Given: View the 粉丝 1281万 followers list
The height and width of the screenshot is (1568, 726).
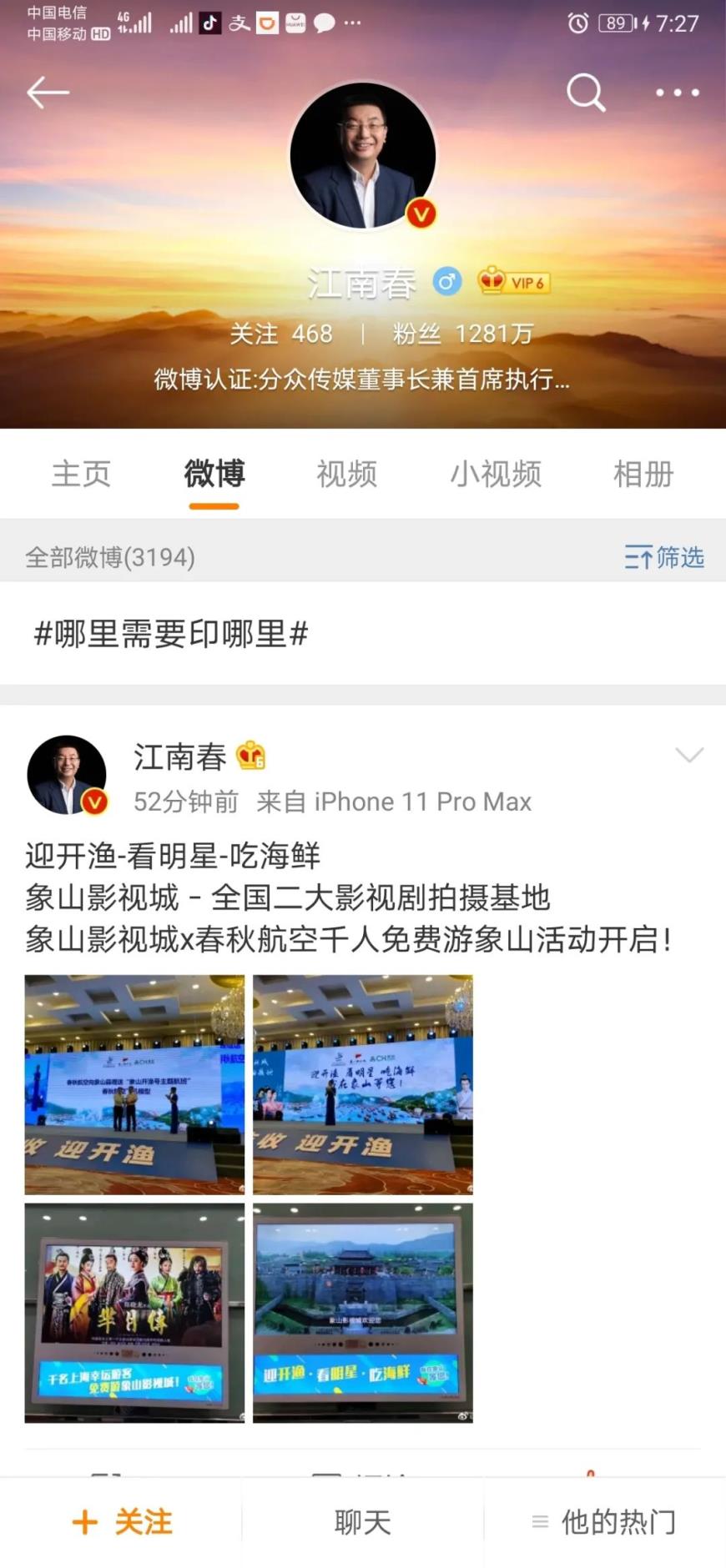Looking at the screenshot, I should [462, 334].
